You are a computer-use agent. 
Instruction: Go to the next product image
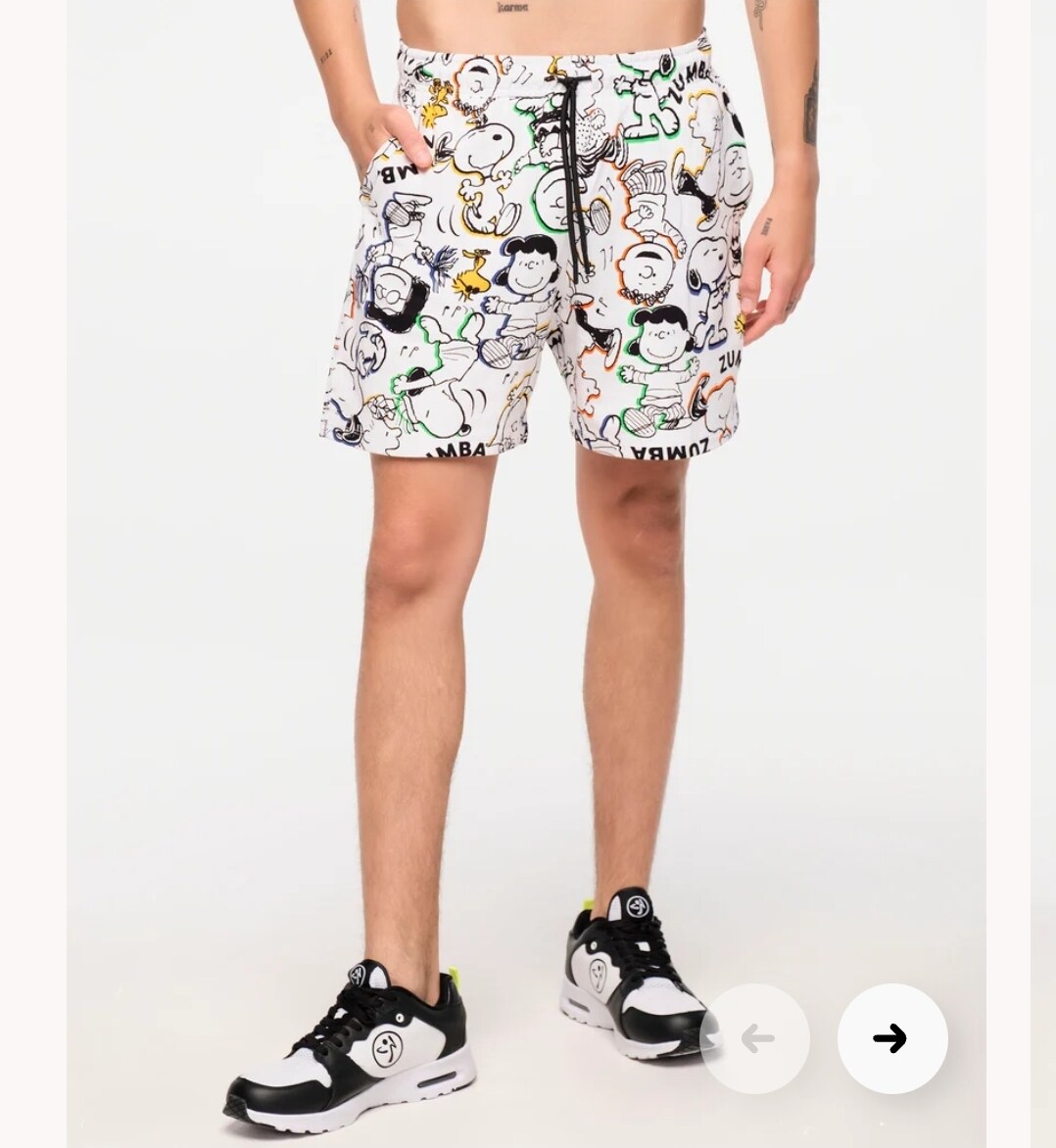891,1038
